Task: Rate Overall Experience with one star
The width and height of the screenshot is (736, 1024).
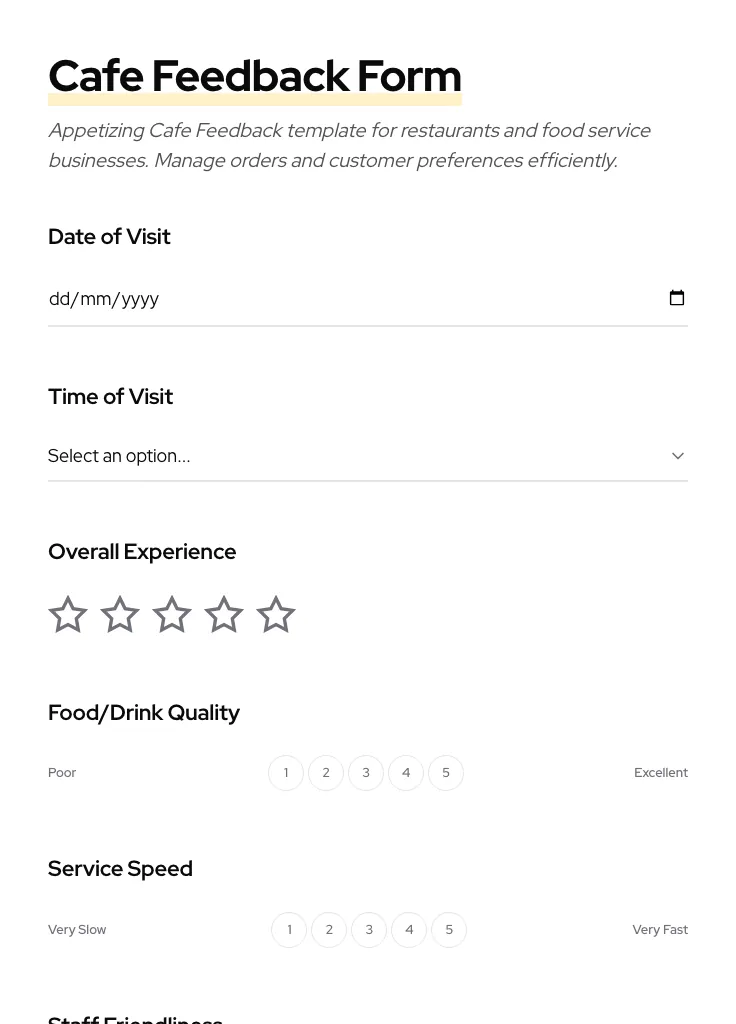Action: (67, 614)
